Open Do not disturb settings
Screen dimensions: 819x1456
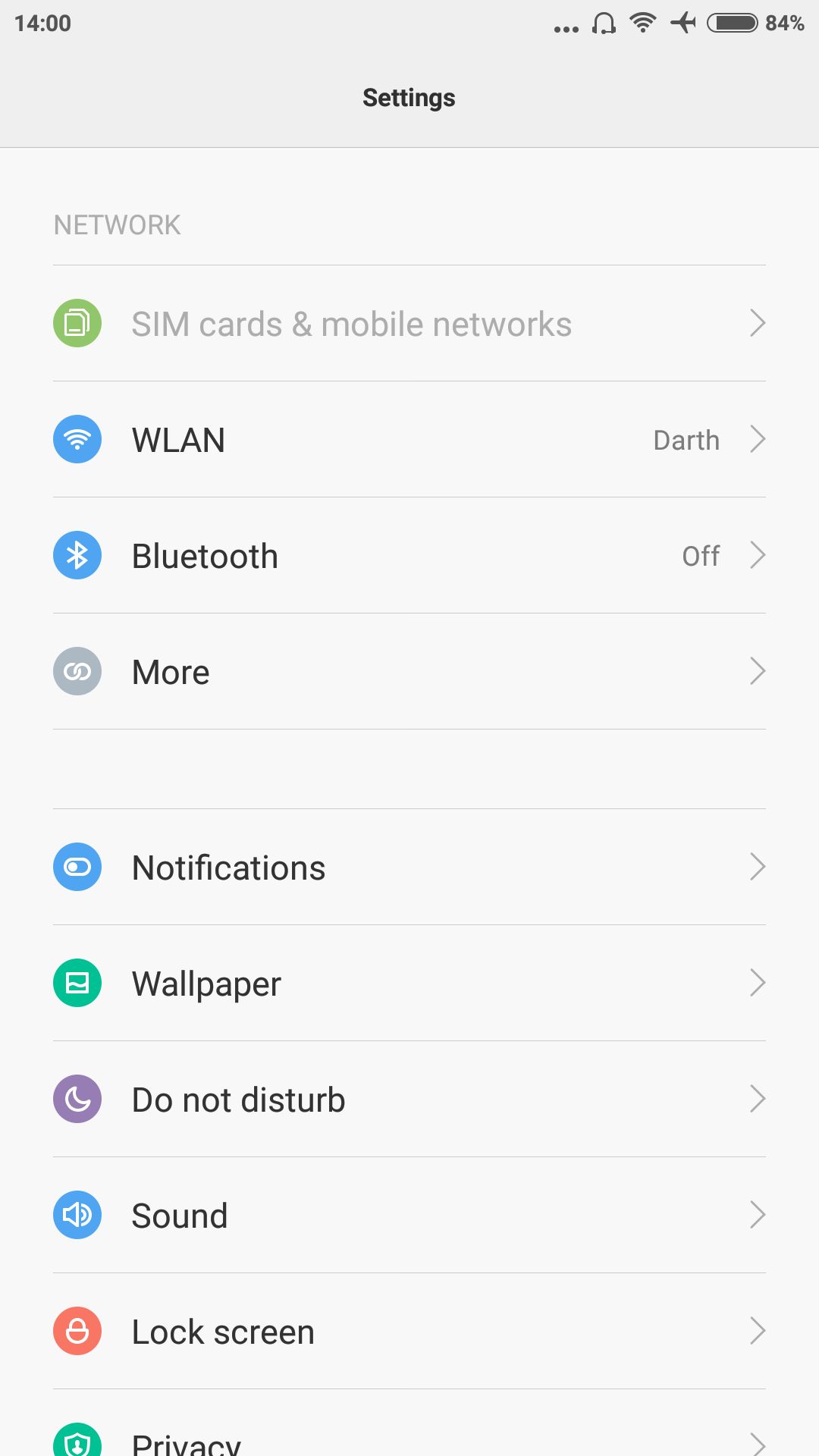click(x=238, y=1100)
